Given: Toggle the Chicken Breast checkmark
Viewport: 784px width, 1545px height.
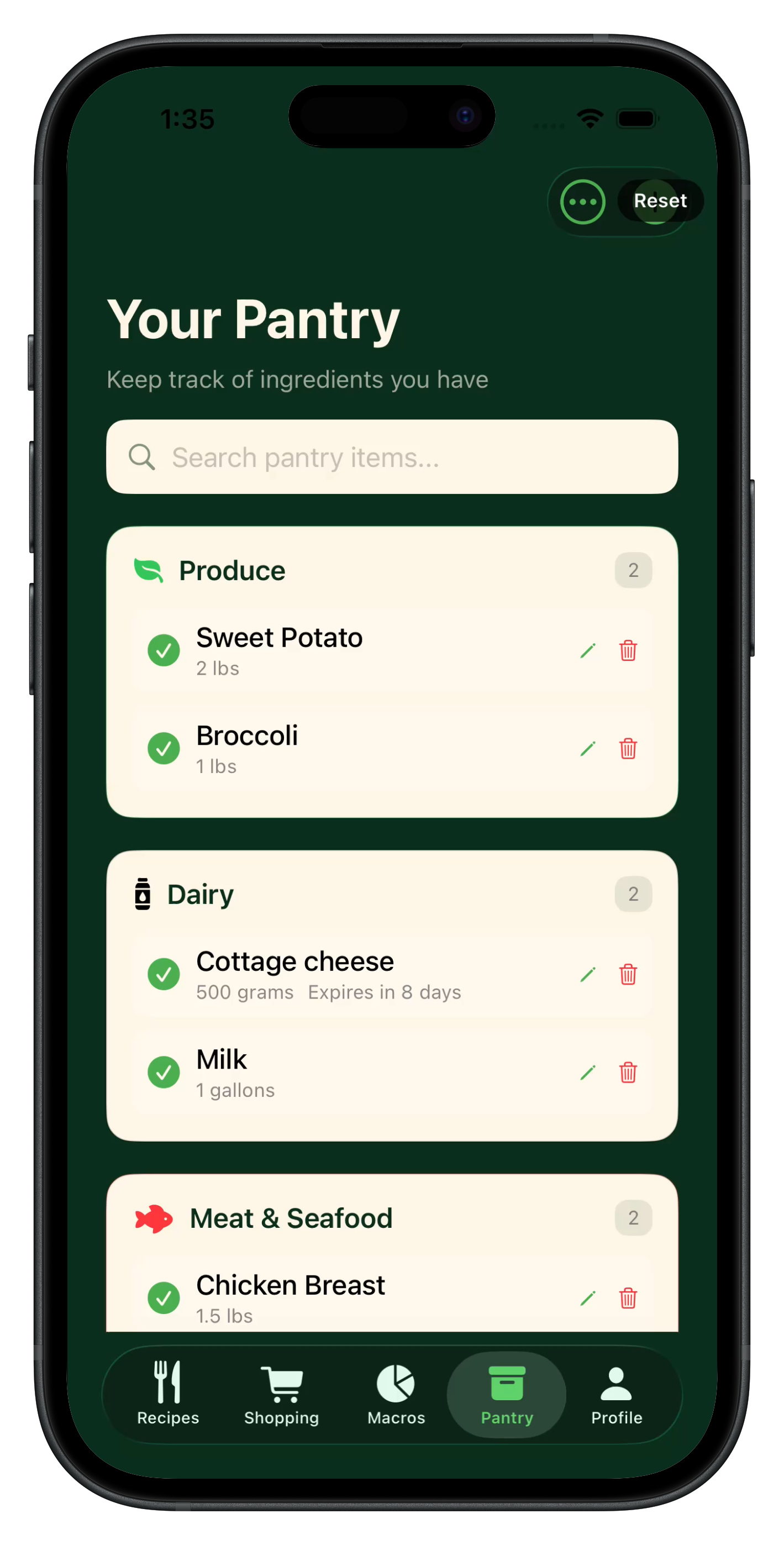Looking at the screenshot, I should (x=164, y=1298).
